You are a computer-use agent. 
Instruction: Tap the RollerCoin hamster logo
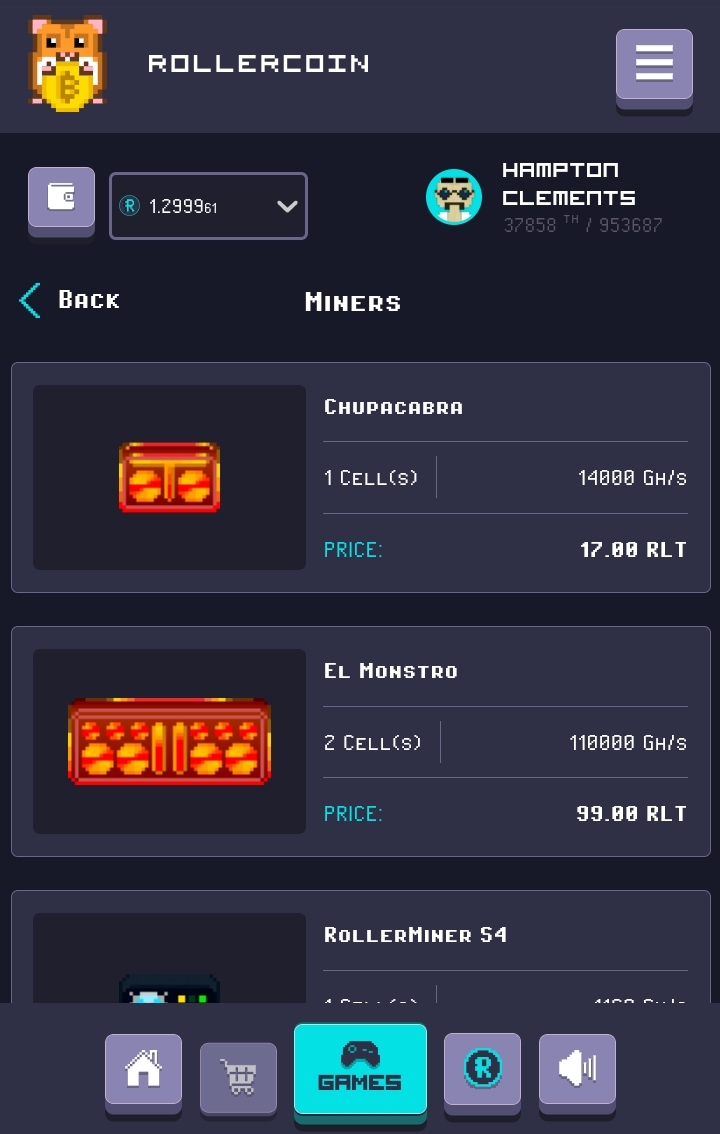tap(67, 64)
